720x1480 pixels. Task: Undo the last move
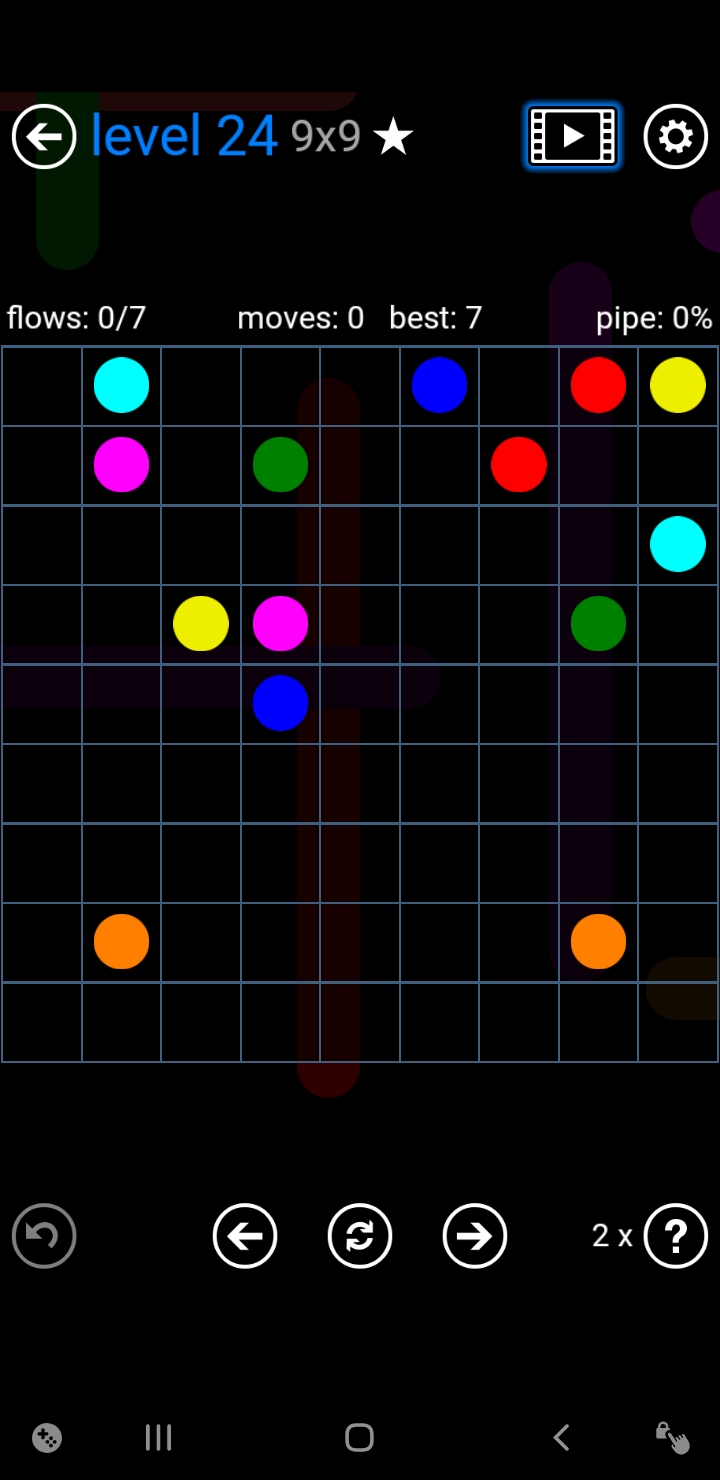point(44,1236)
